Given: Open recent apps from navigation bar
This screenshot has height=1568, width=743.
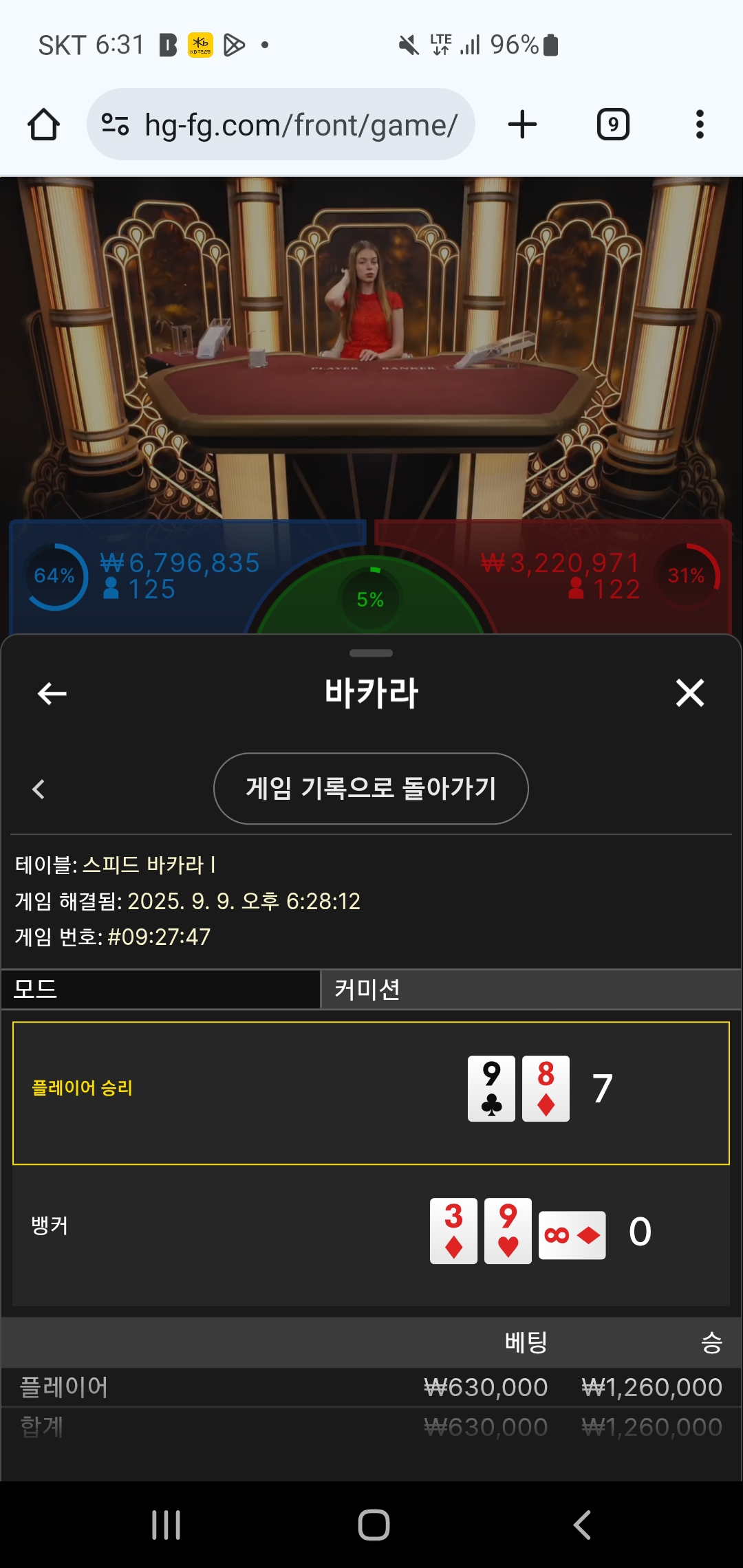Looking at the screenshot, I should (166, 1525).
